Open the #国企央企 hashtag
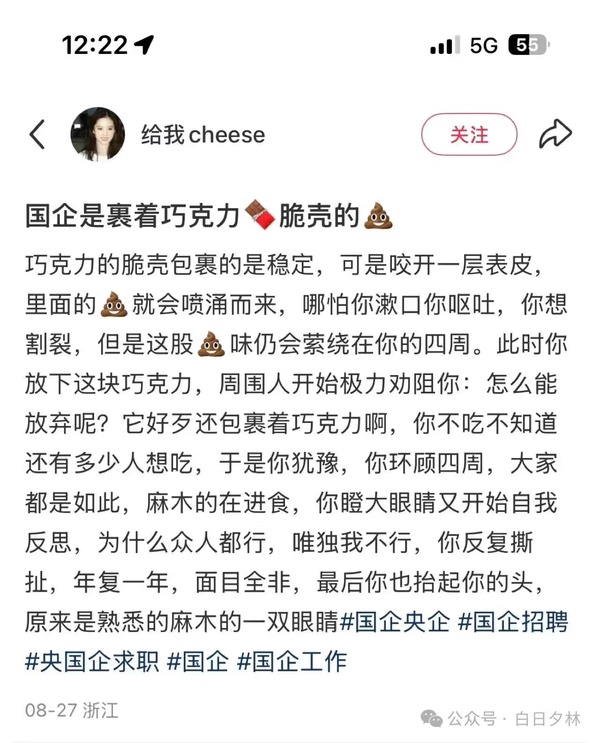The image size is (600, 743). (395, 621)
